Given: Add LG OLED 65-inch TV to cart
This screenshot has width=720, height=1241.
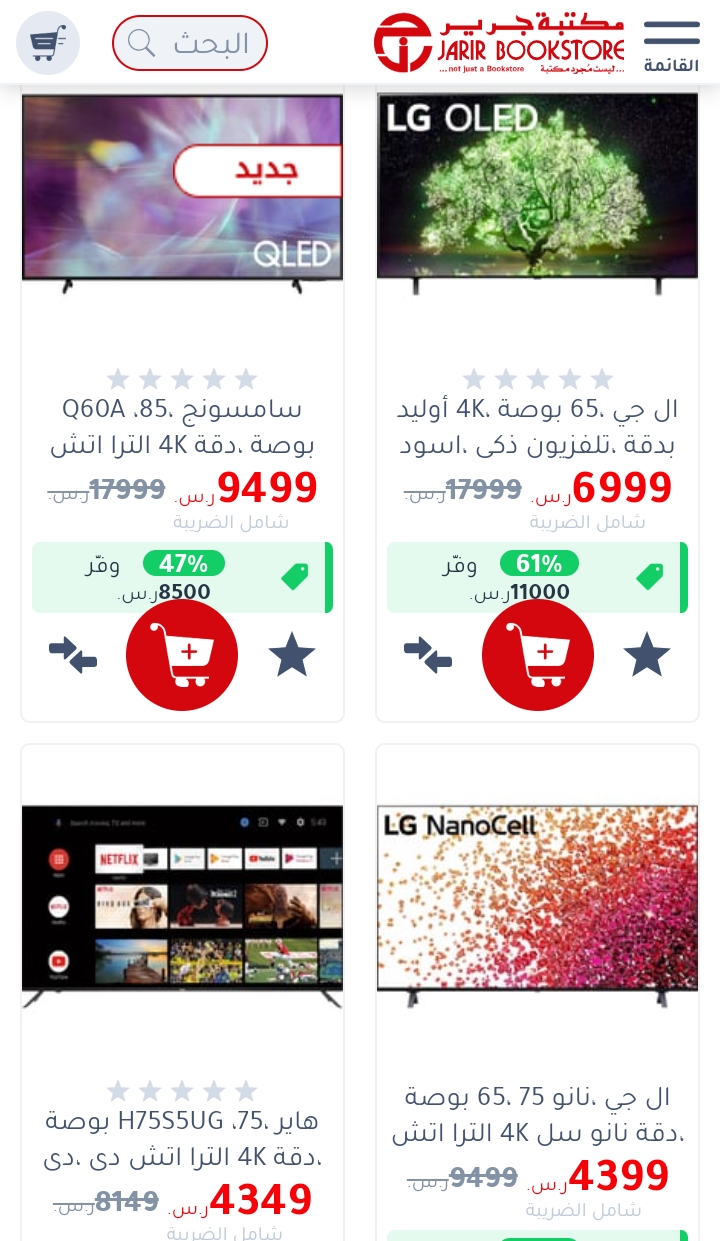Looking at the screenshot, I should 538,655.
